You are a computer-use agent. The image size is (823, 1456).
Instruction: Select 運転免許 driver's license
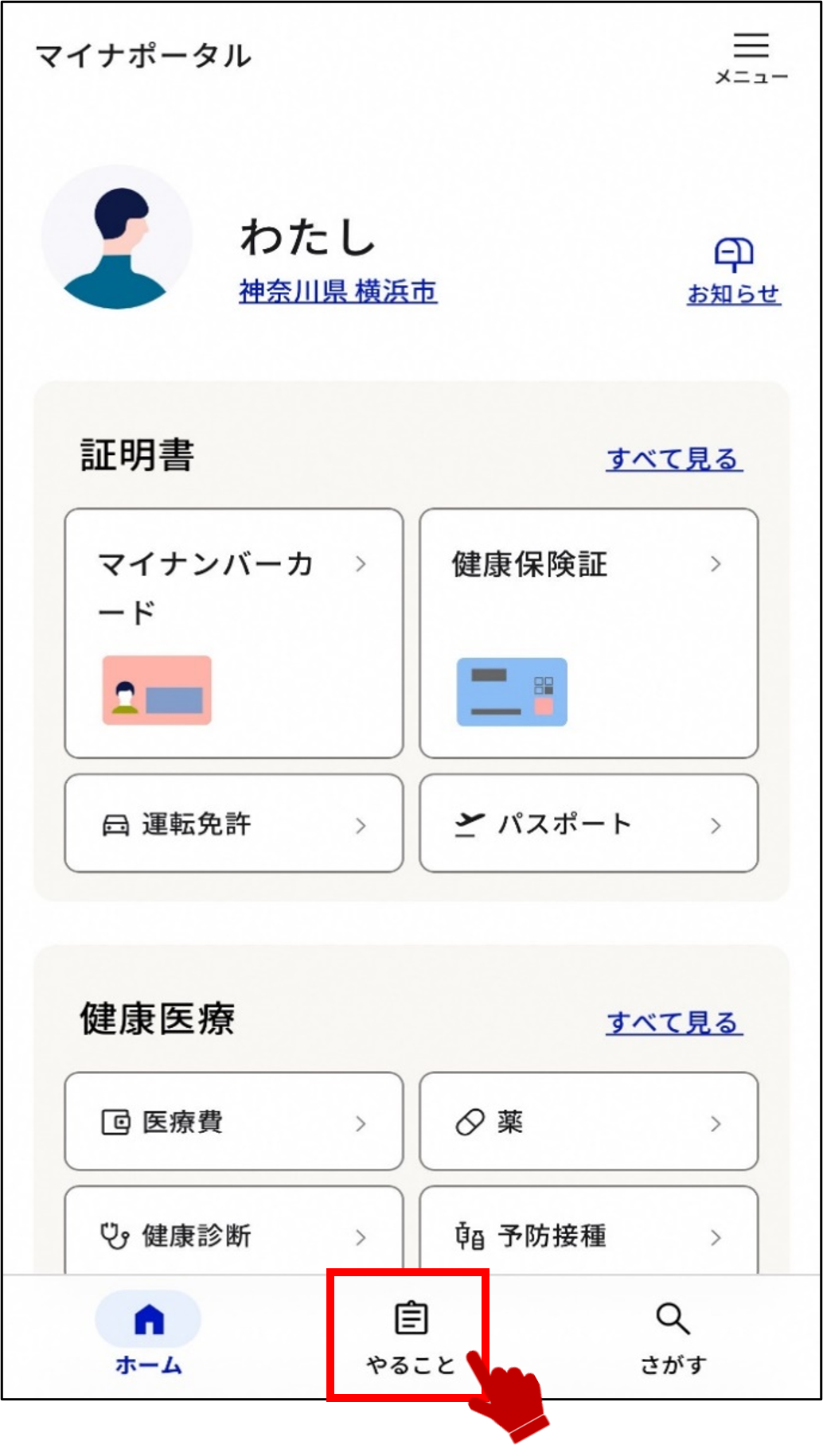coord(234,823)
